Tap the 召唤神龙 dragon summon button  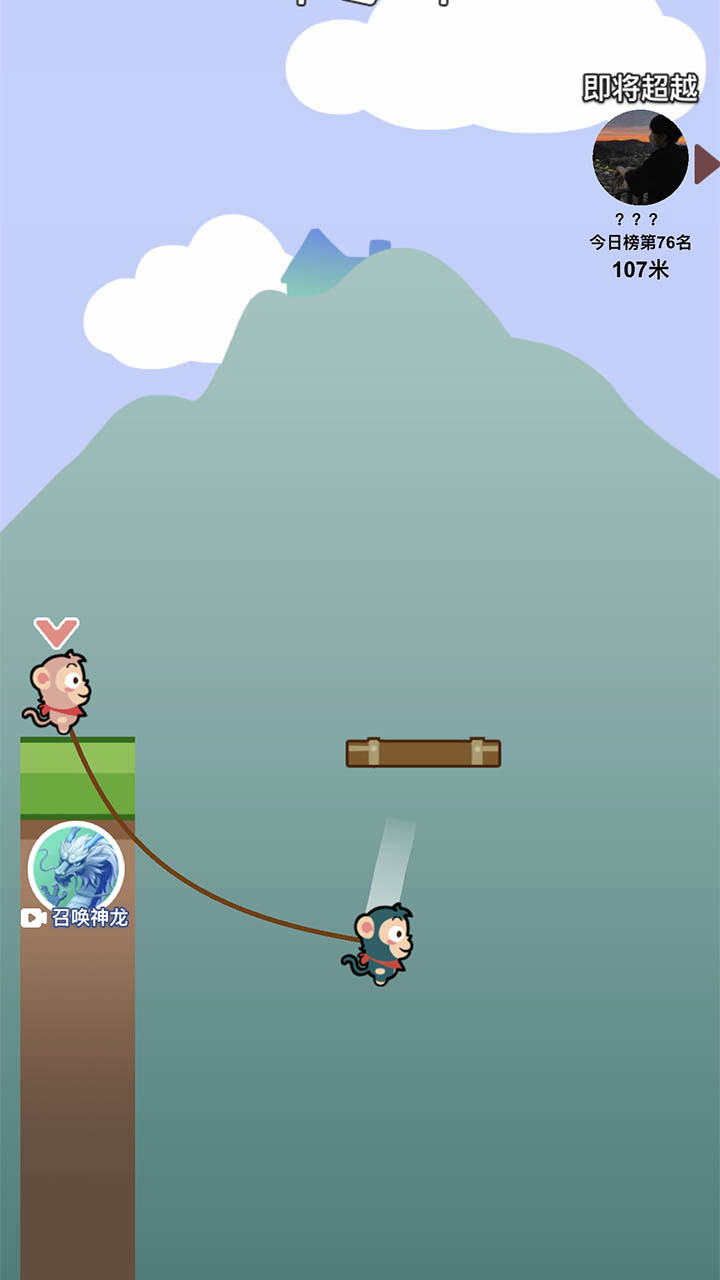coord(76,870)
